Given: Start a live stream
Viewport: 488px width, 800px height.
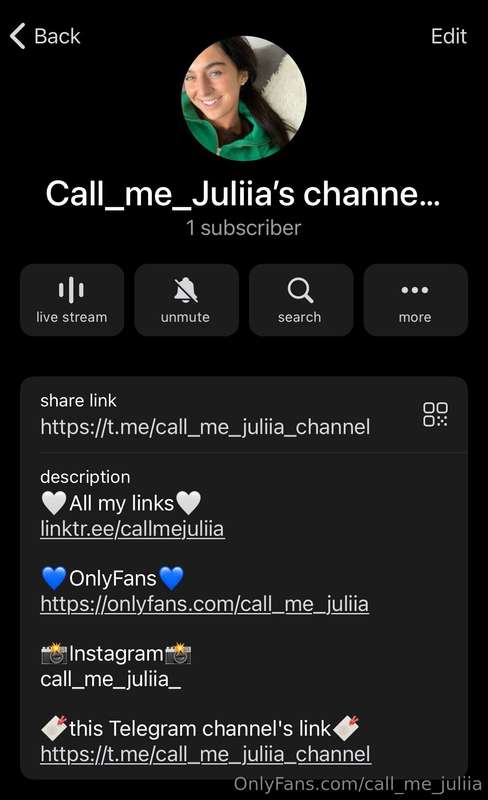Looking at the screenshot, I should 72,300.
